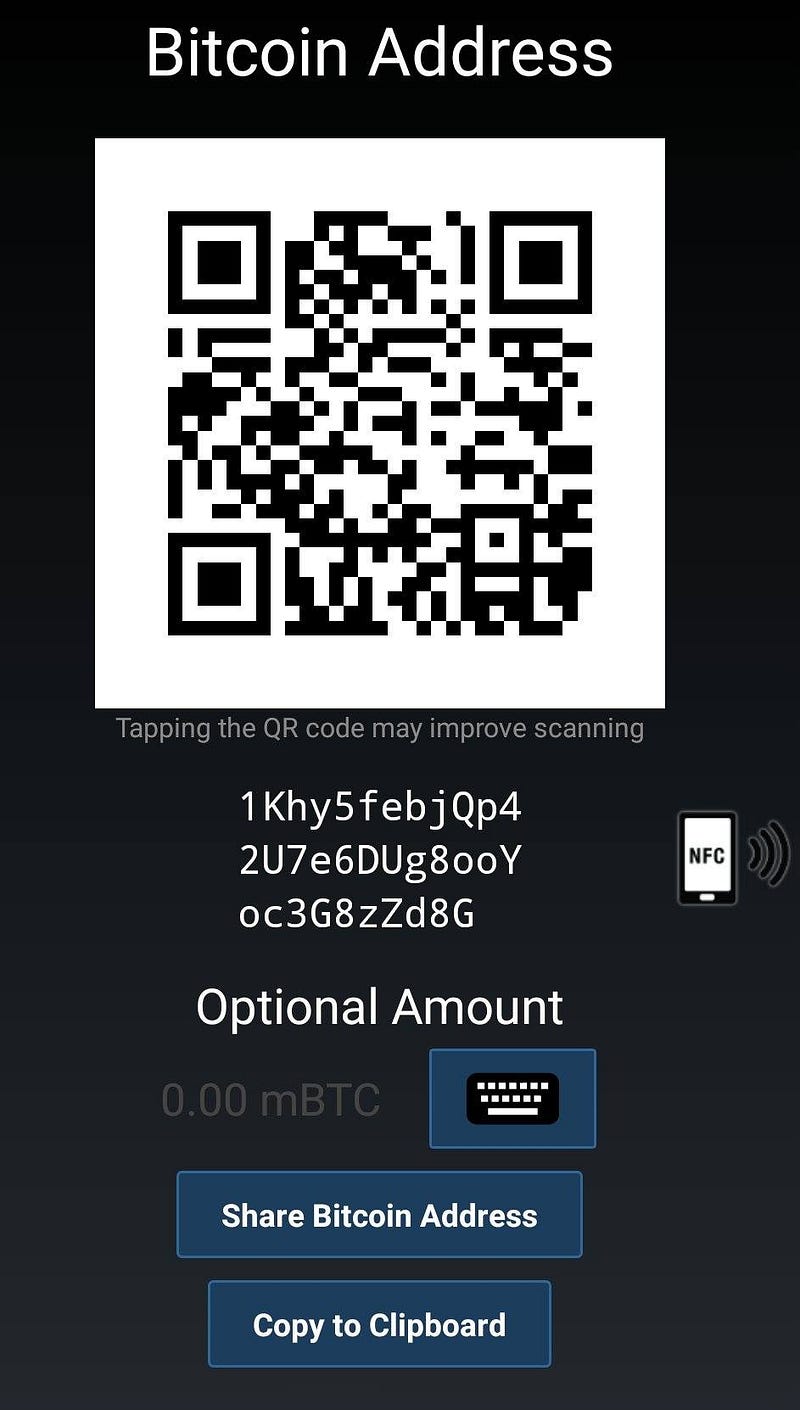Share Bitcoin Address
Screen dimensions: 800x1410
coord(379,1215)
